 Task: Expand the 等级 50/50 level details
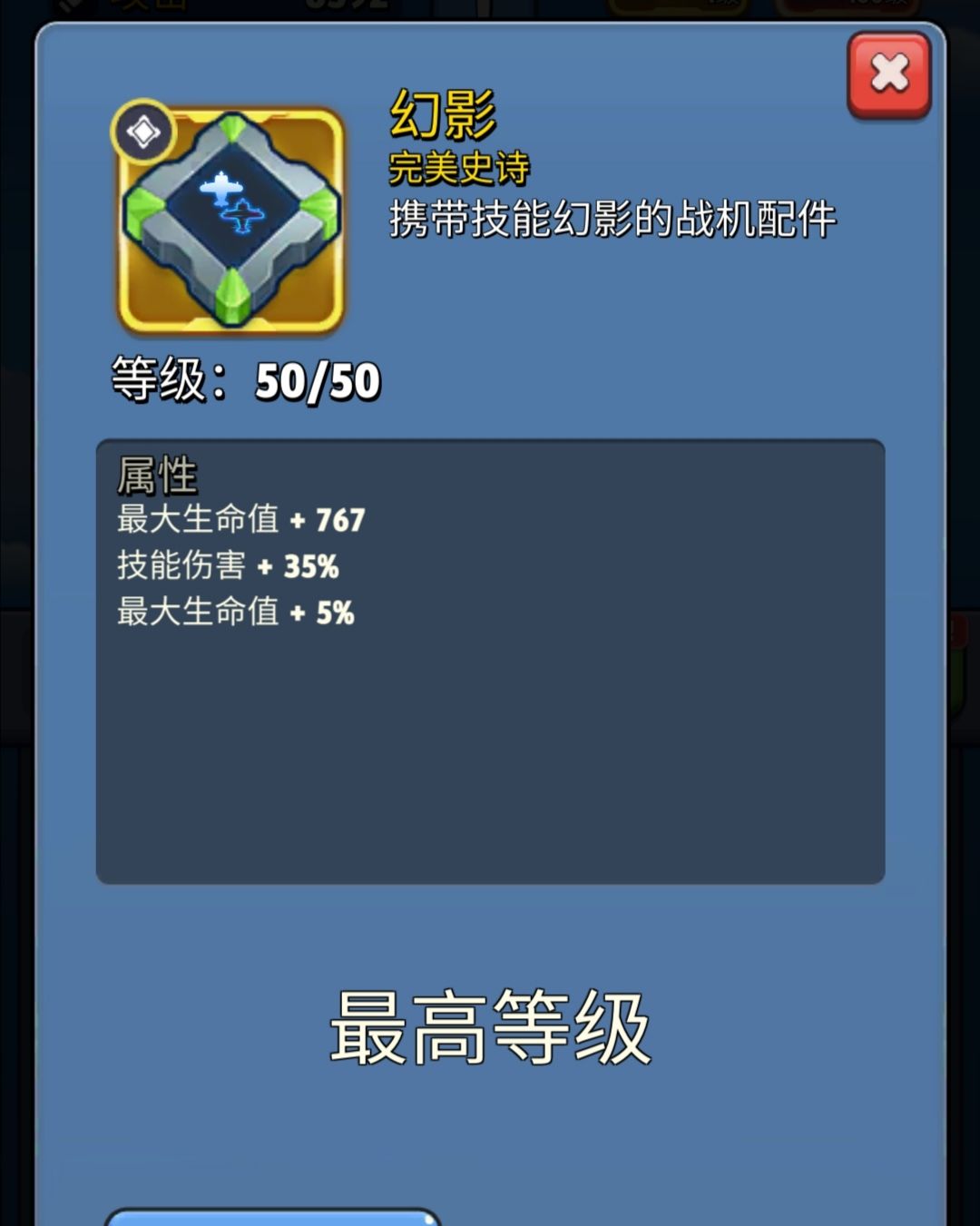point(247,380)
